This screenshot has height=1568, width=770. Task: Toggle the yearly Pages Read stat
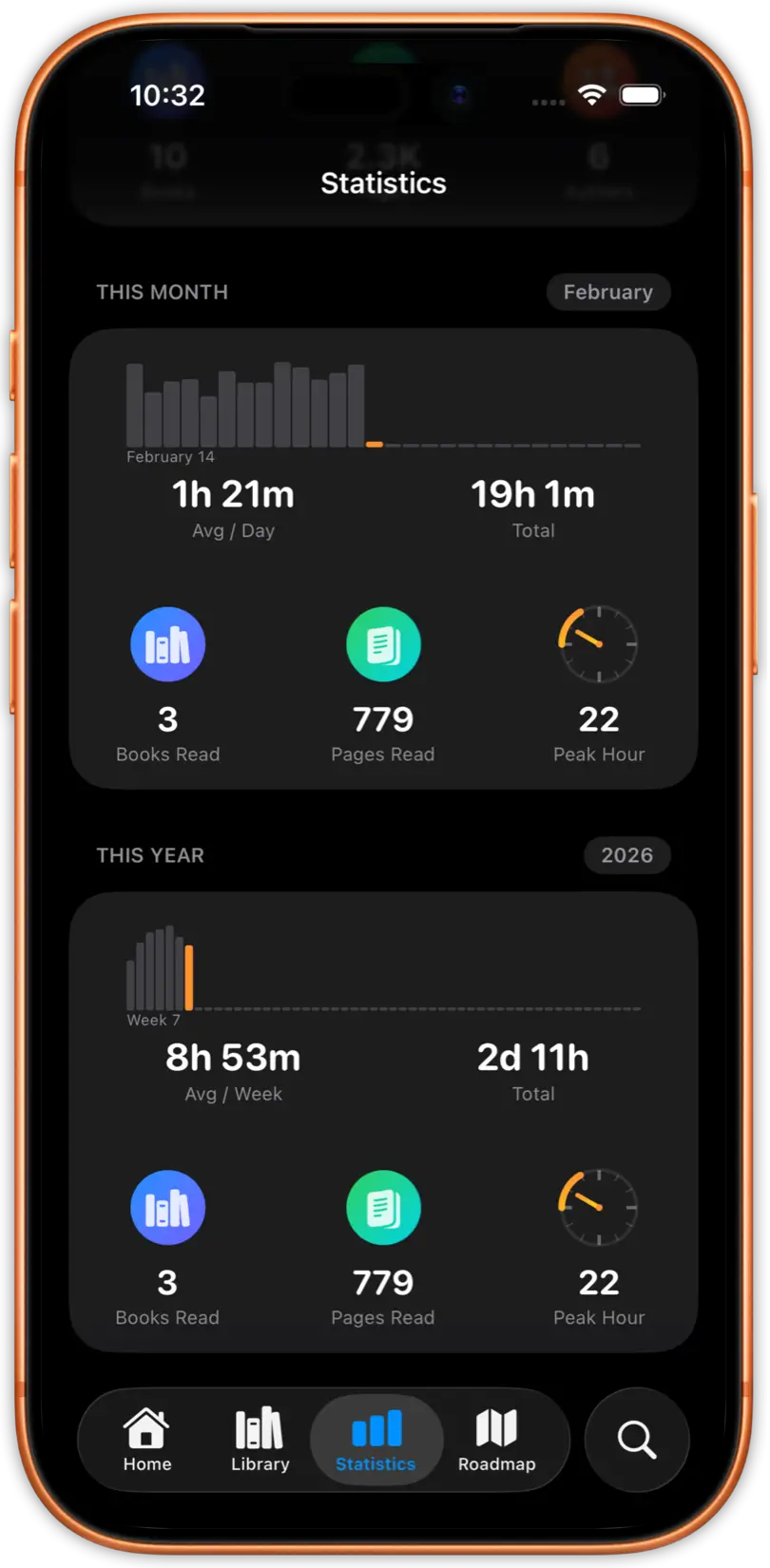(x=383, y=1207)
